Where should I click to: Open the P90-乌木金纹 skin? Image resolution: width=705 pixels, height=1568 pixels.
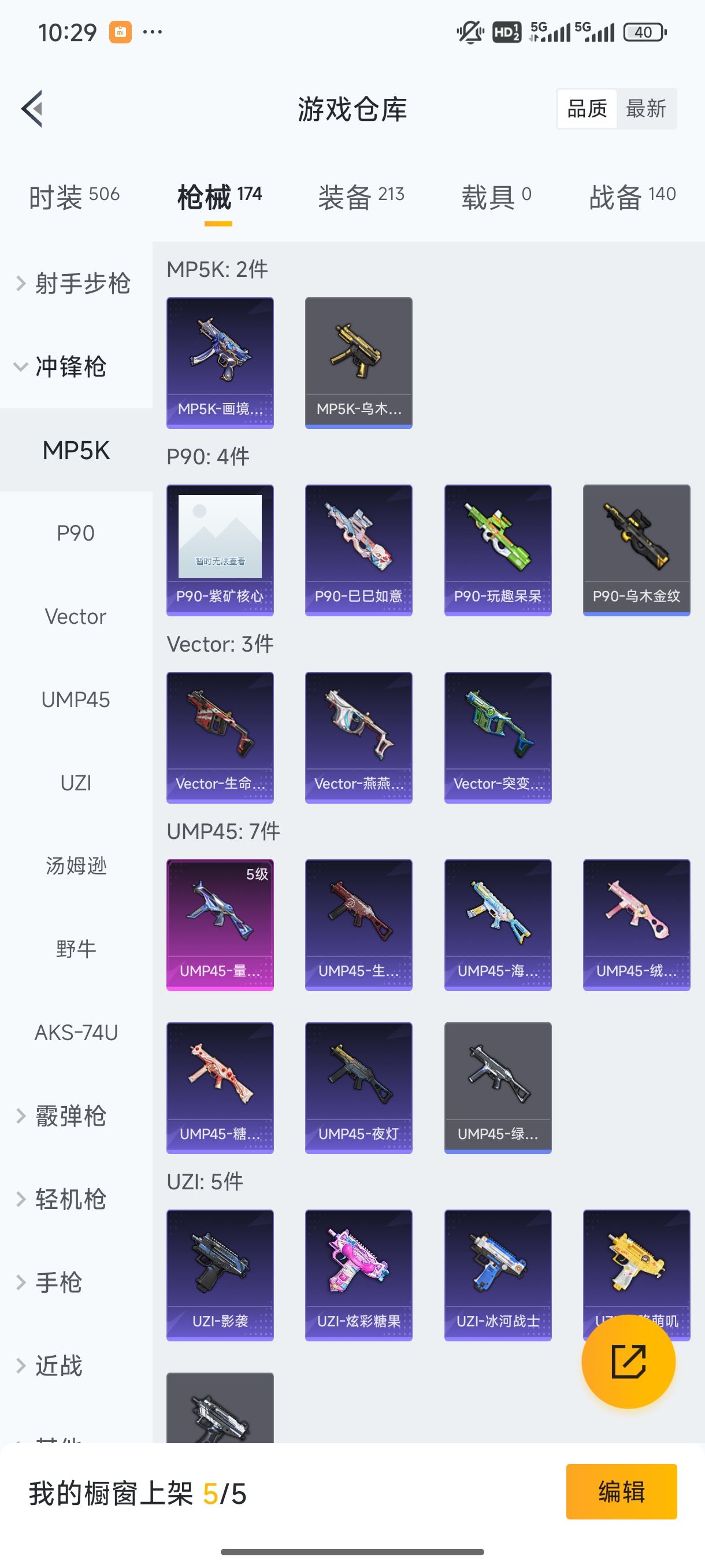(636, 550)
